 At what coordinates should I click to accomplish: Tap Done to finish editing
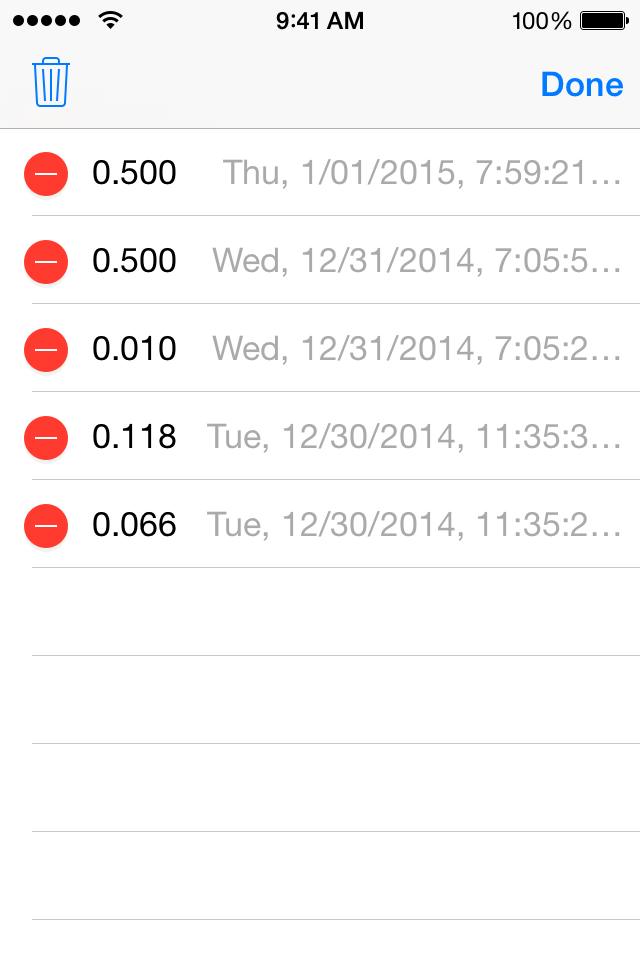581,85
